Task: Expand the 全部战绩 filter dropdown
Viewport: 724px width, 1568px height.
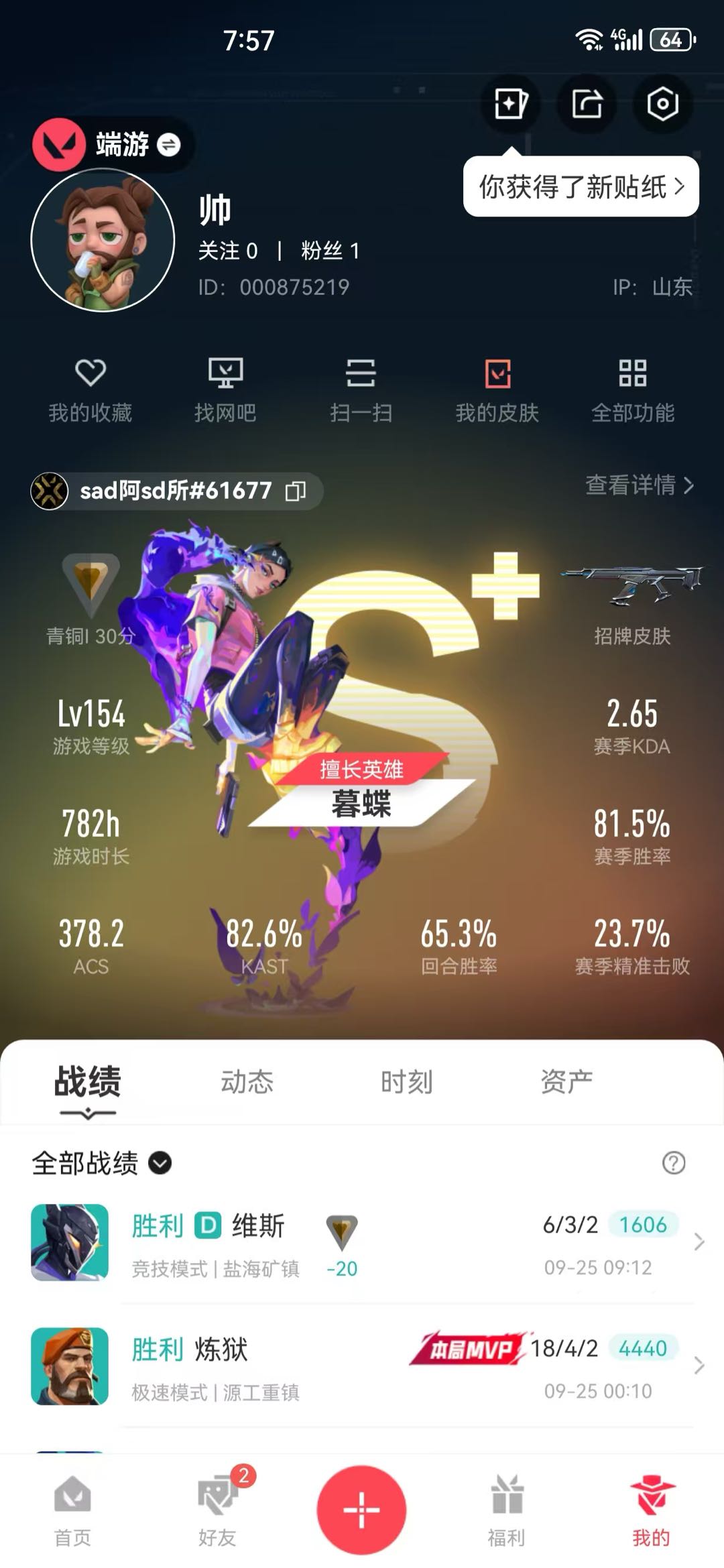Action: point(160,1162)
